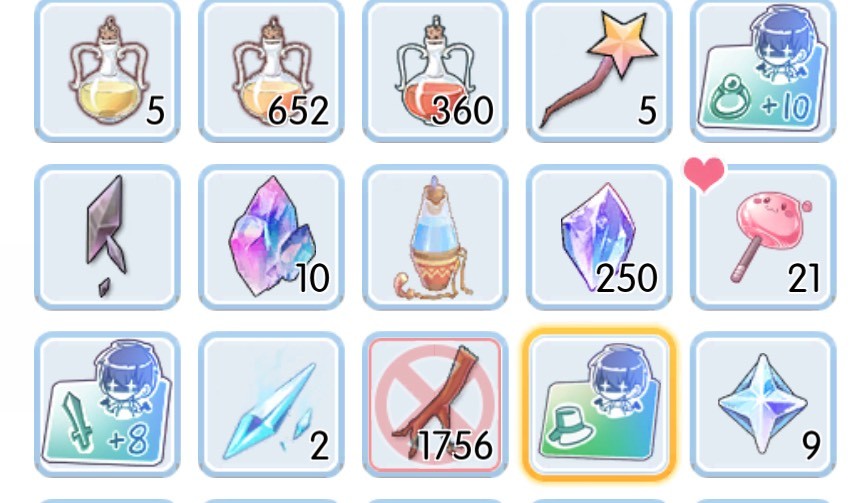
Task: Select the yellow potion with quantity 5
Action: 107,70
